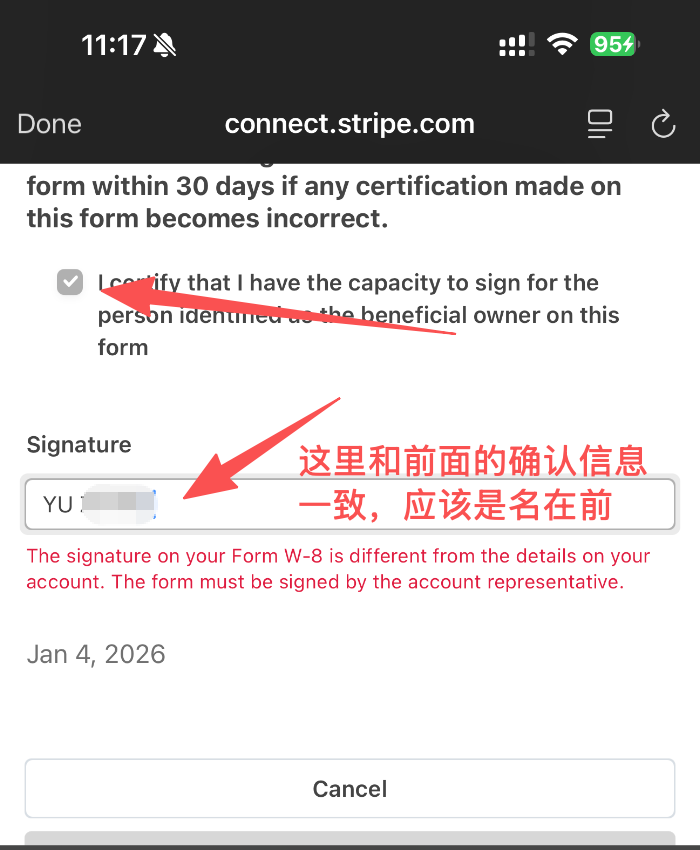The image size is (700, 850).
Task: Tap Done to close the browser
Action: pyautogui.click(x=49, y=124)
